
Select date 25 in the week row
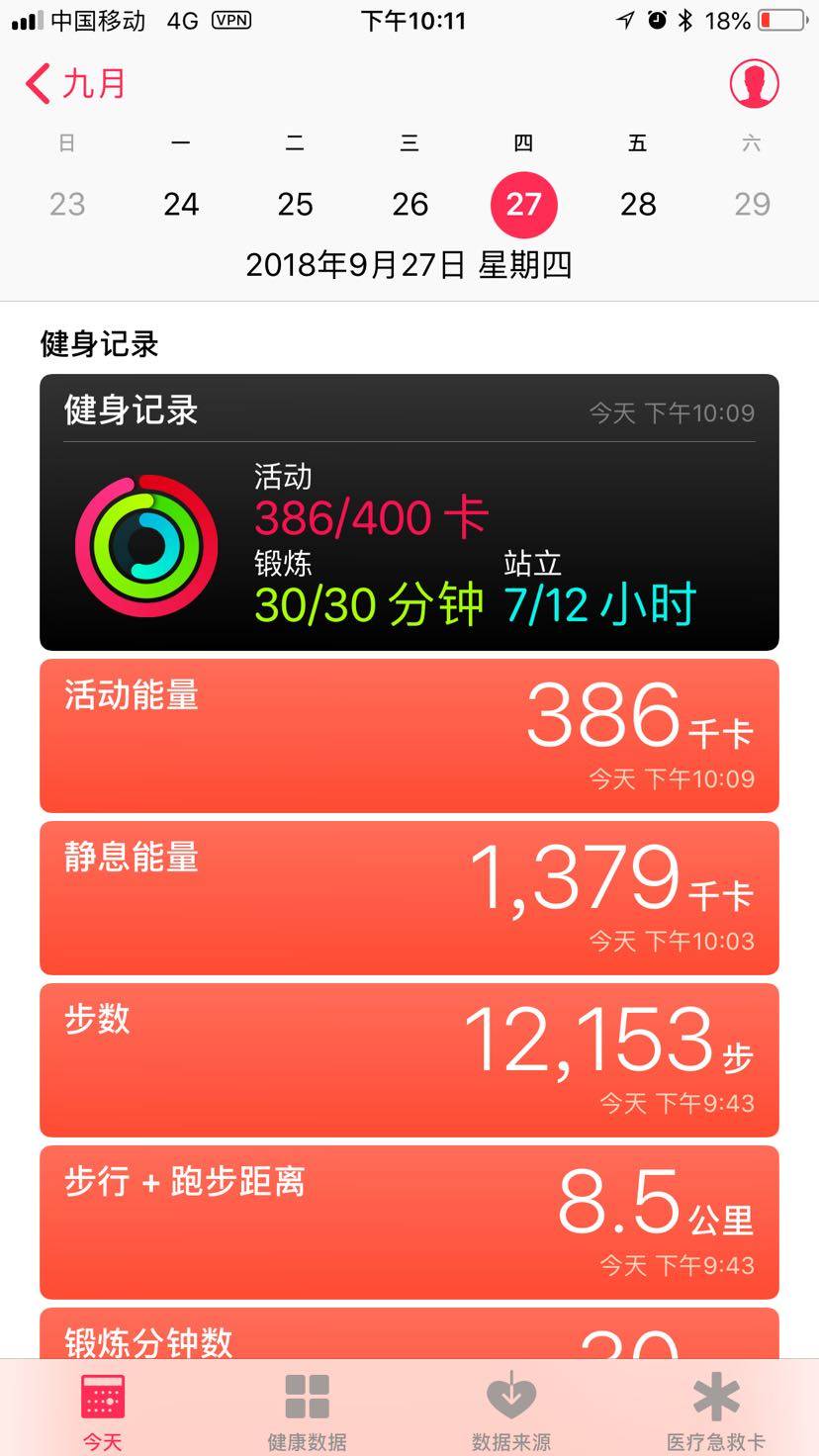[x=295, y=204]
